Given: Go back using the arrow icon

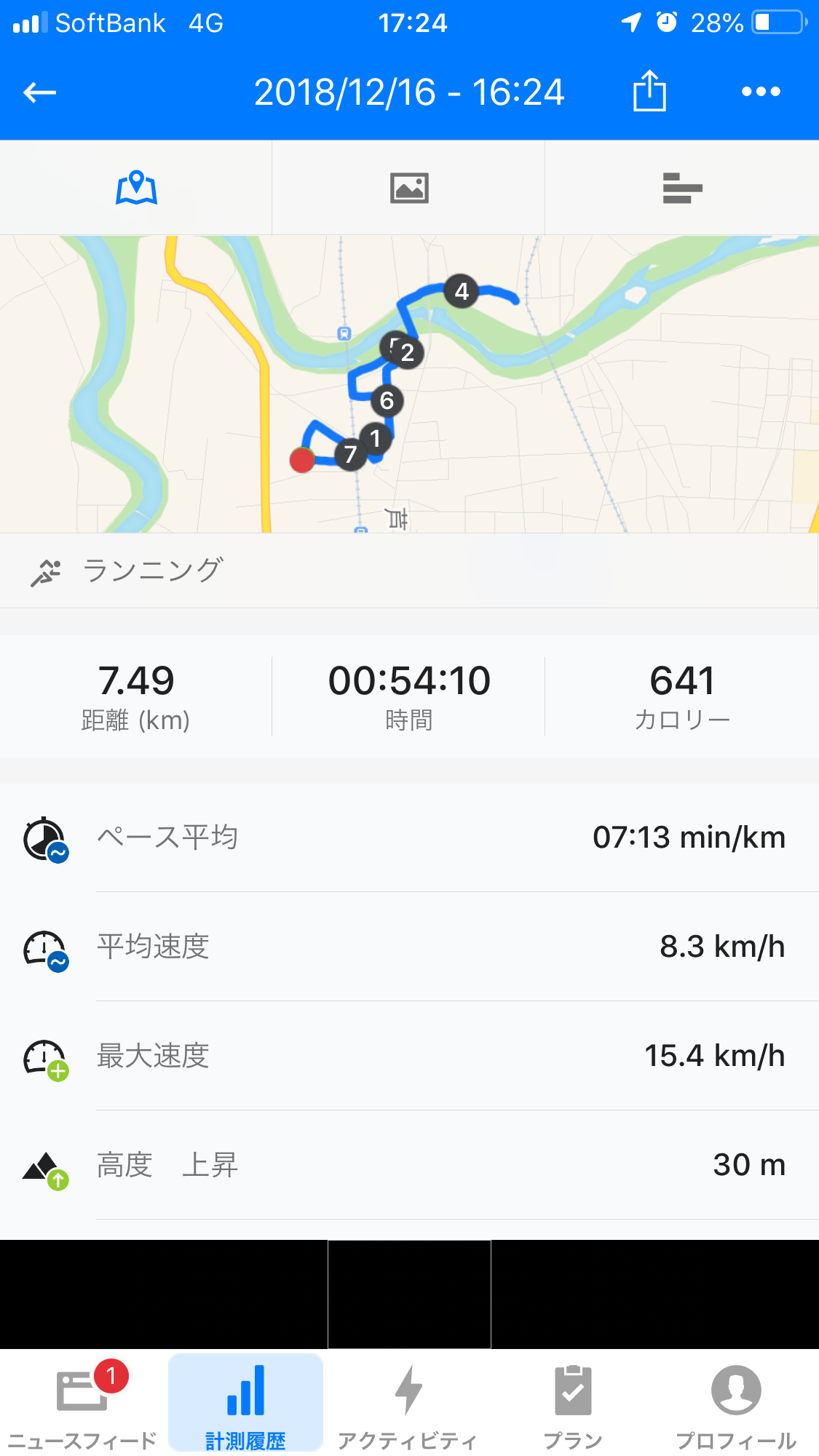Looking at the screenshot, I should coord(40,92).
